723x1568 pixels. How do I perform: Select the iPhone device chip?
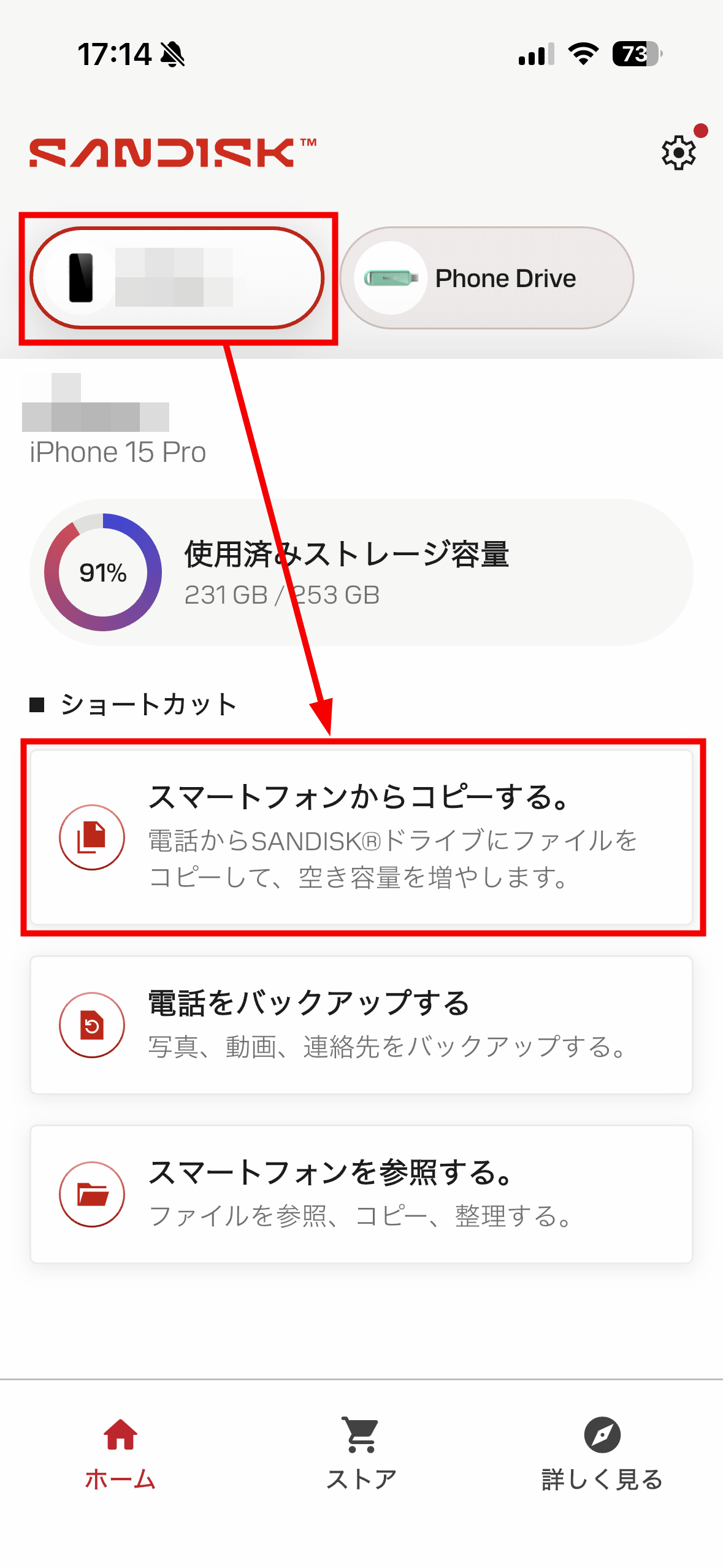177,278
